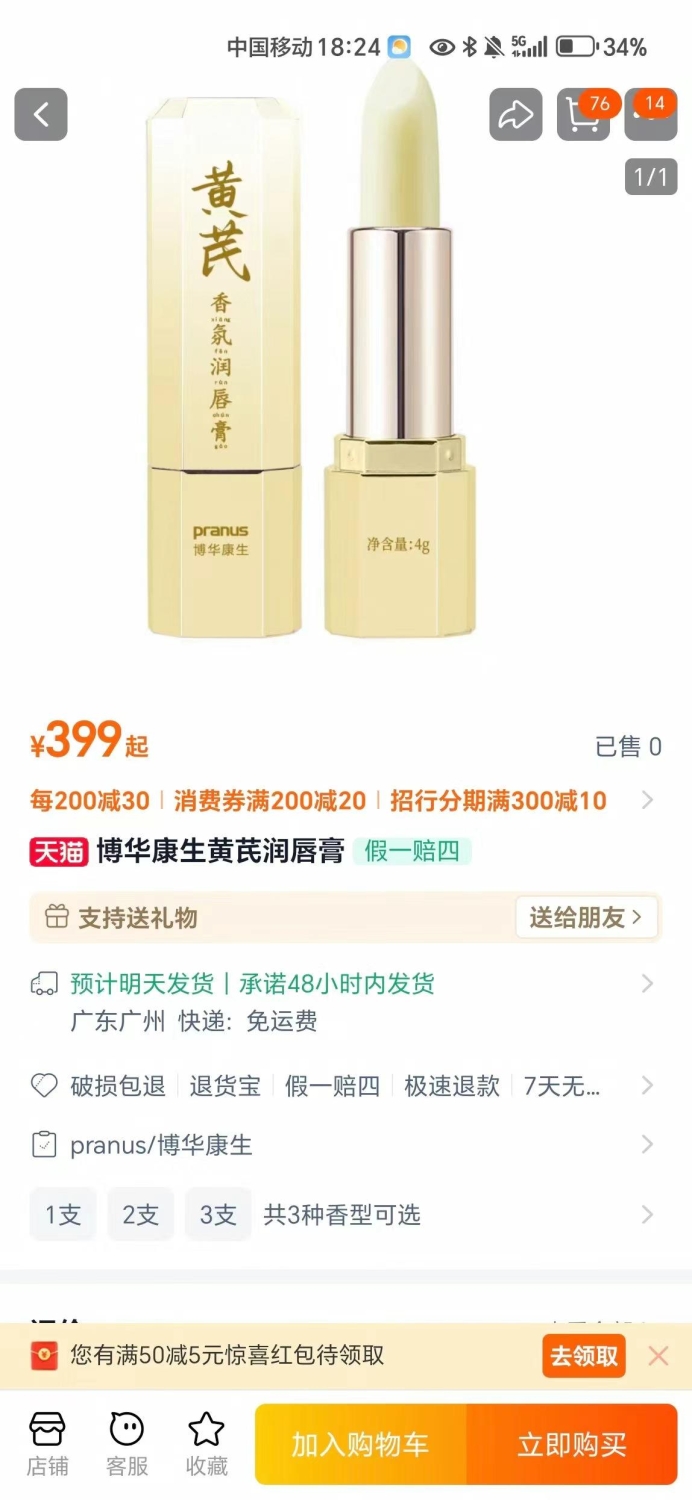Share this lip balm product
Image resolution: width=692 pixels, height=1500 pixels.
(x=515, y=115)
